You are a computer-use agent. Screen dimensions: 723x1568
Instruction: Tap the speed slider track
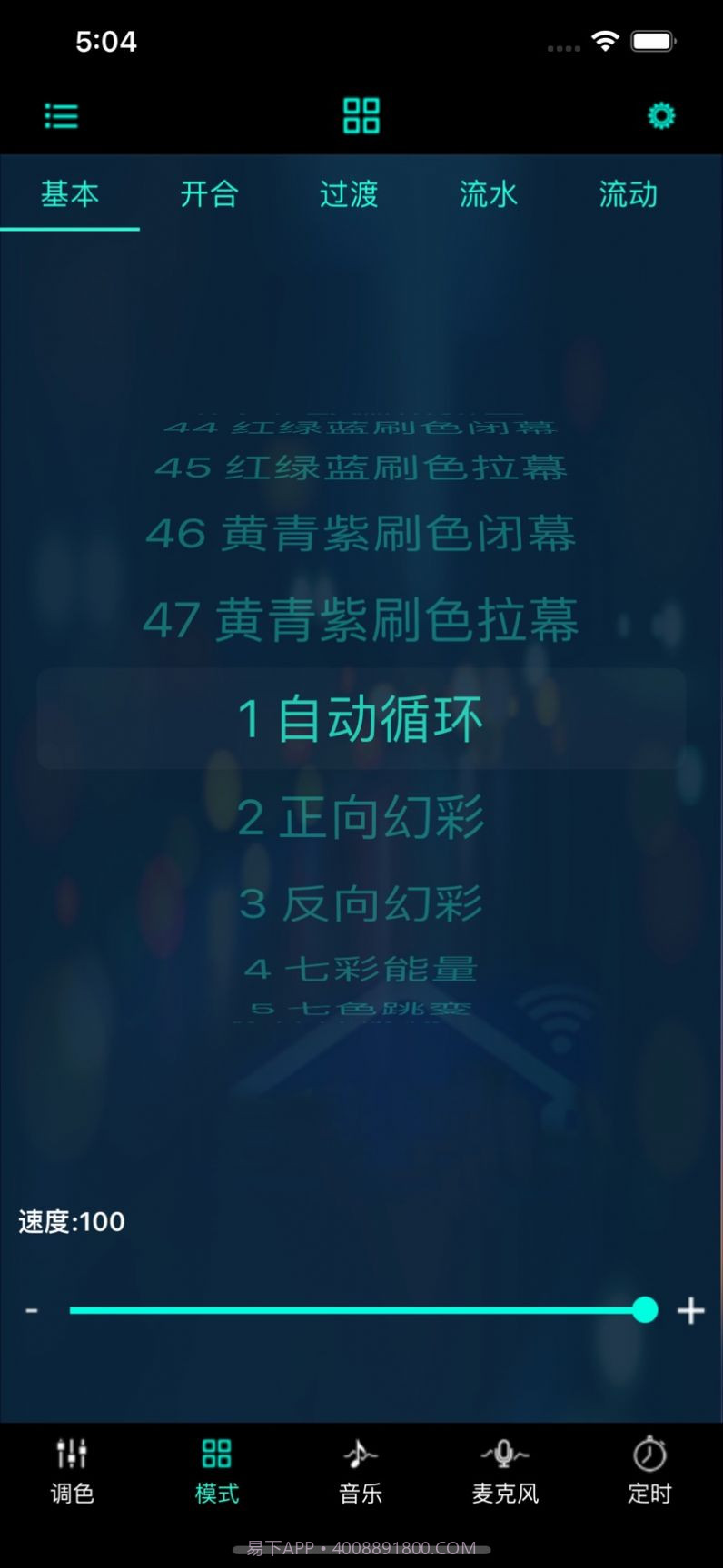tap(354, 1310)
